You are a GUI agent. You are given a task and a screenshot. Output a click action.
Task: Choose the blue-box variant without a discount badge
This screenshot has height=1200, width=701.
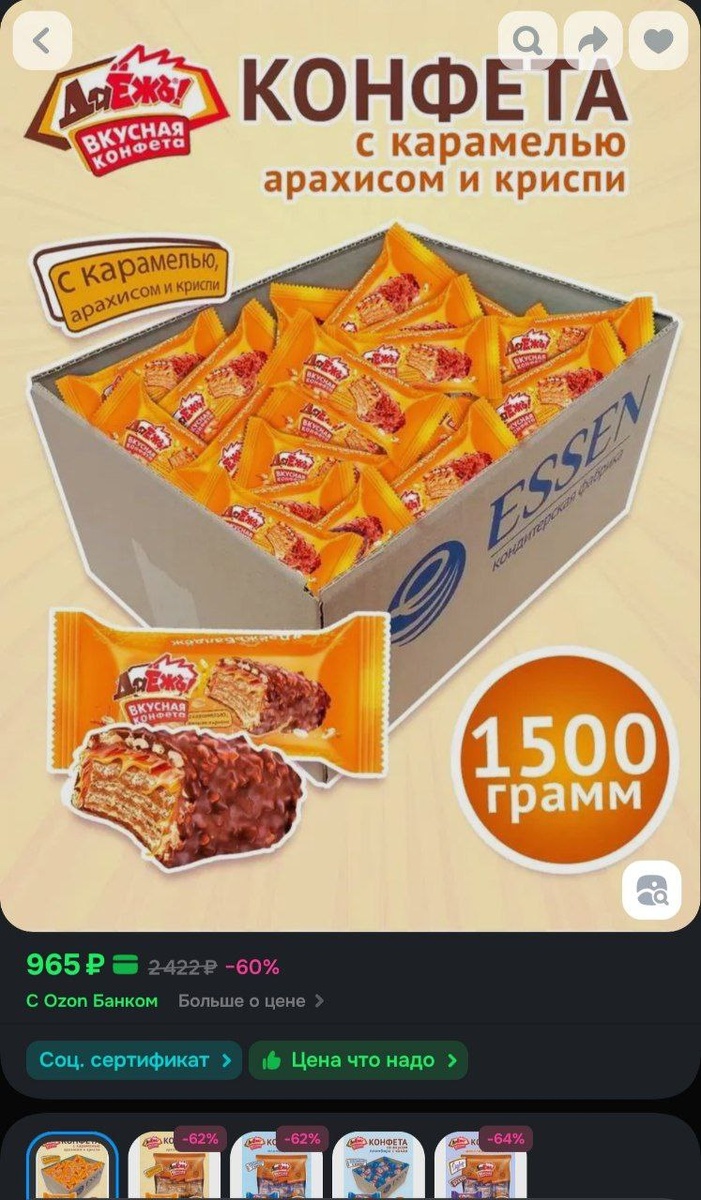pyautogui.click(x=379, y=1166)
